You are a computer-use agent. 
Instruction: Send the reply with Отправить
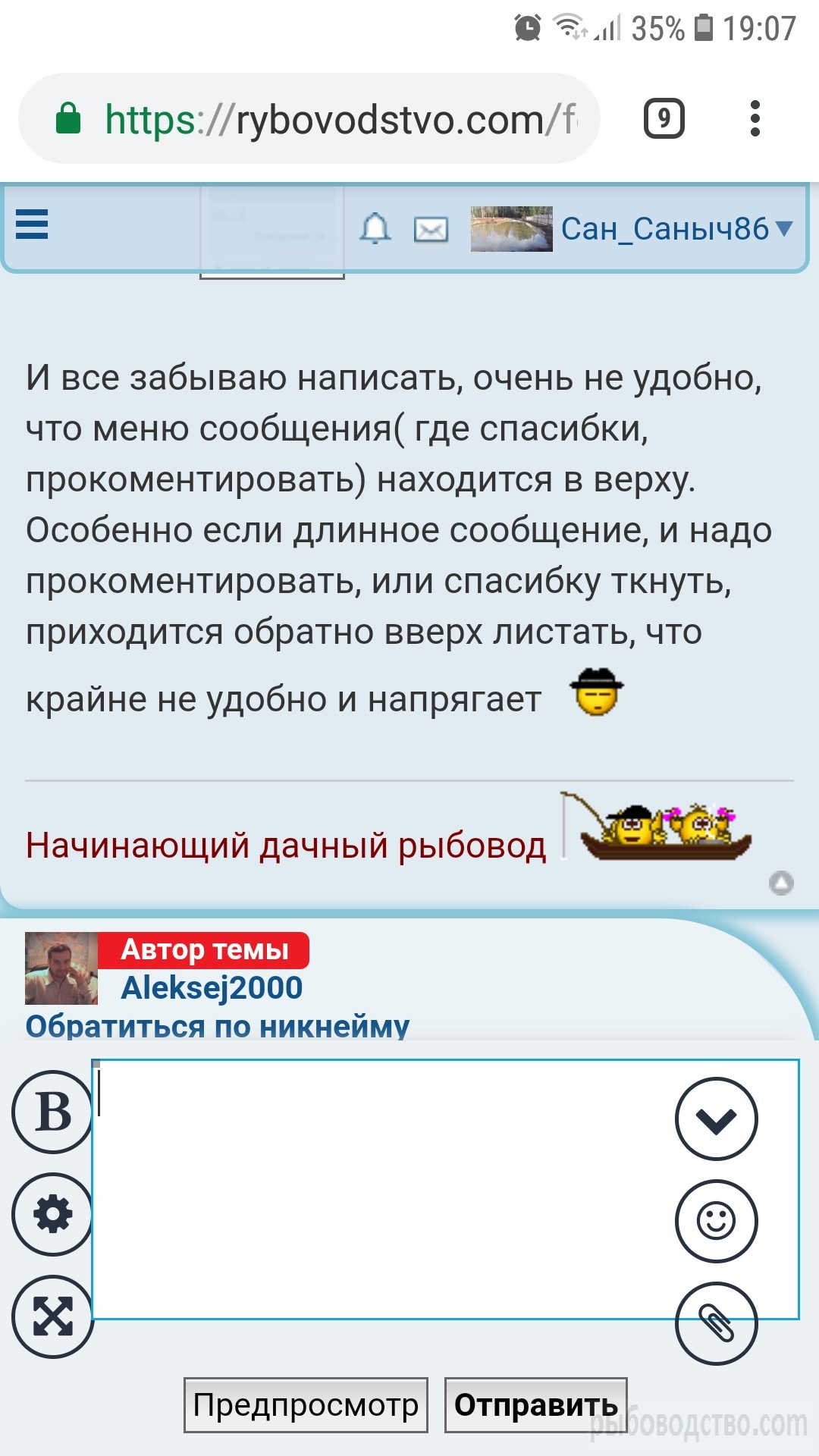[535, 1405]
